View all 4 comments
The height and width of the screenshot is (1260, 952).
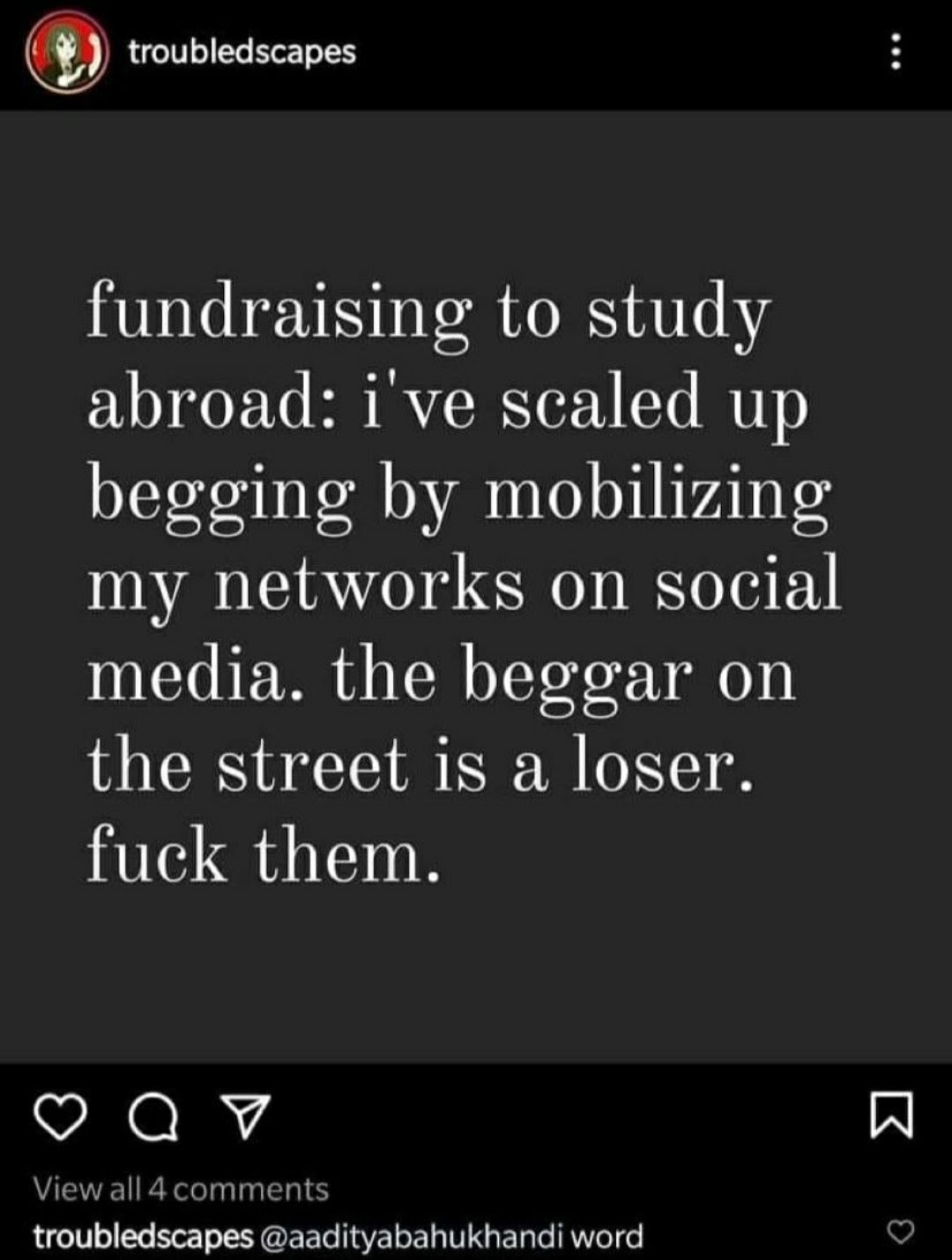tap(181, 1189)
